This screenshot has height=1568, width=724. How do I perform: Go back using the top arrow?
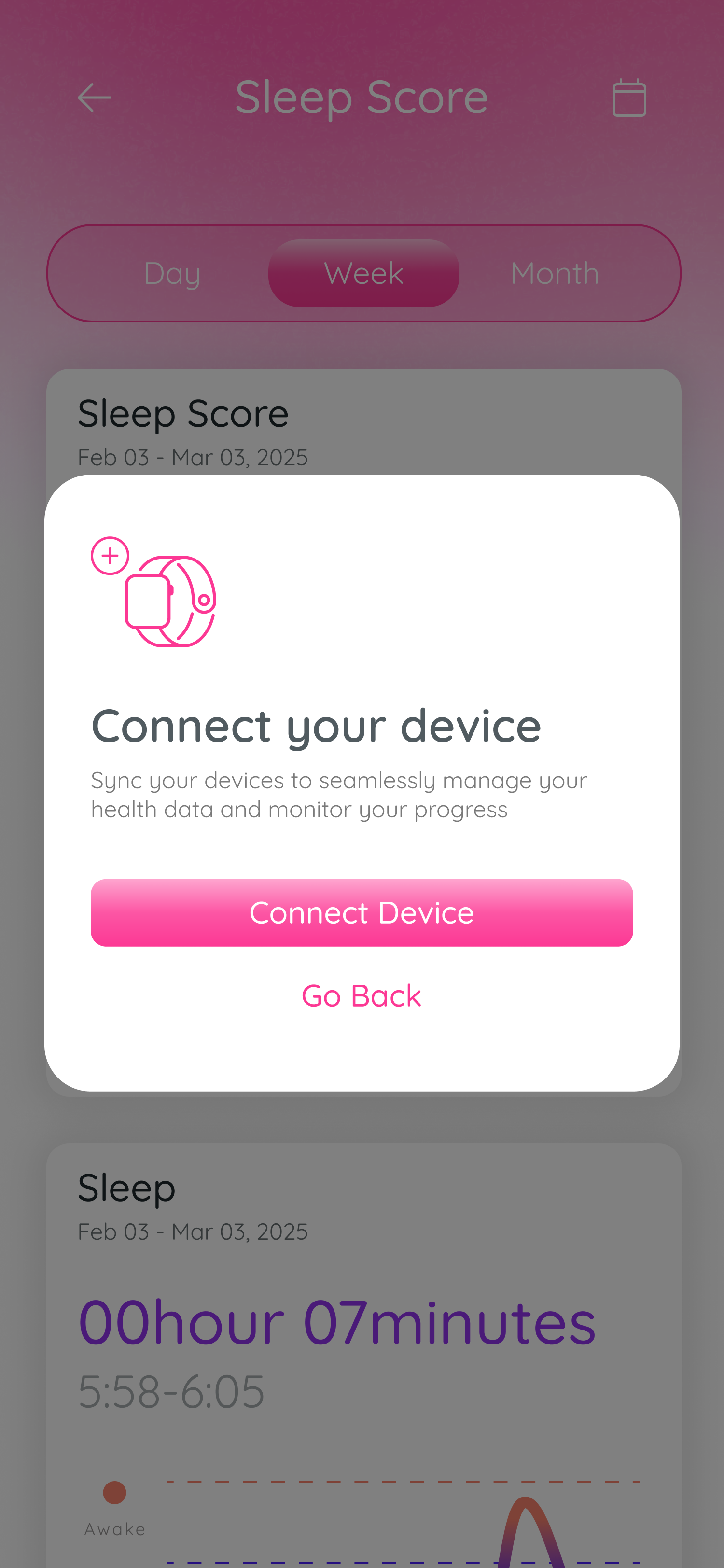(x=94, y=98)
